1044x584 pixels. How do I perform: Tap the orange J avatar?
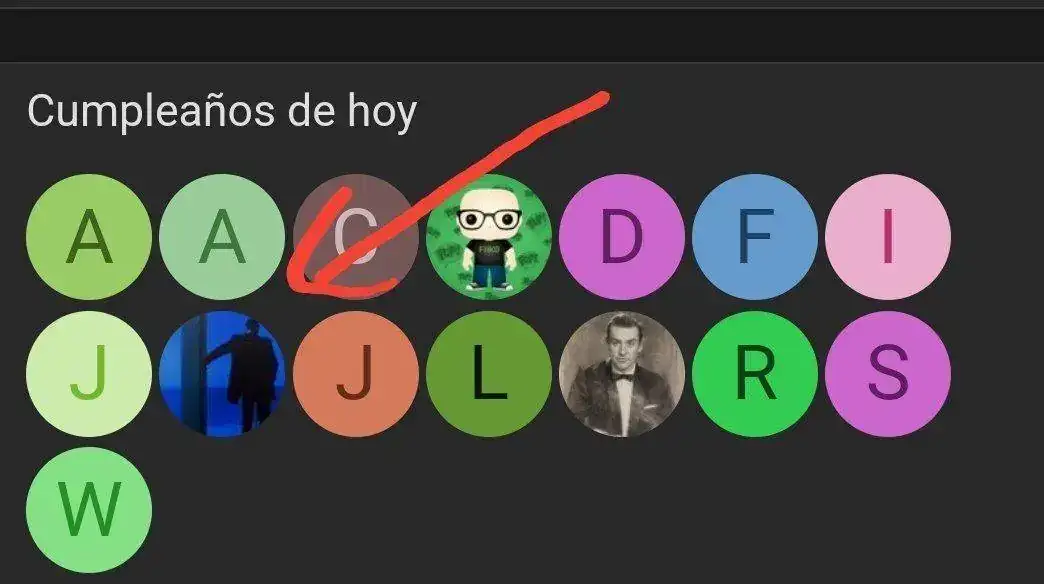[x=356, y=374]
